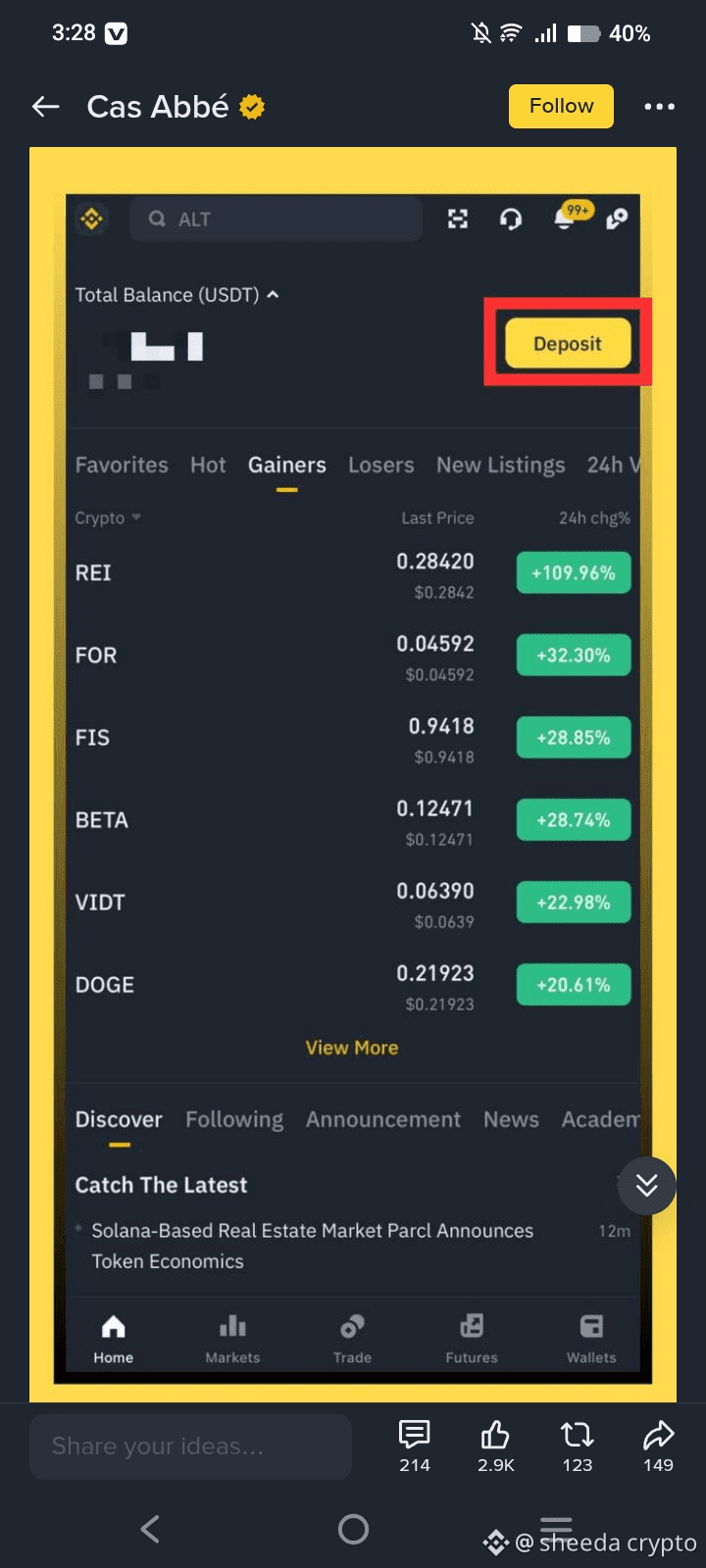Tap the double-chevron jump down button

click(x=646, y=1186)
